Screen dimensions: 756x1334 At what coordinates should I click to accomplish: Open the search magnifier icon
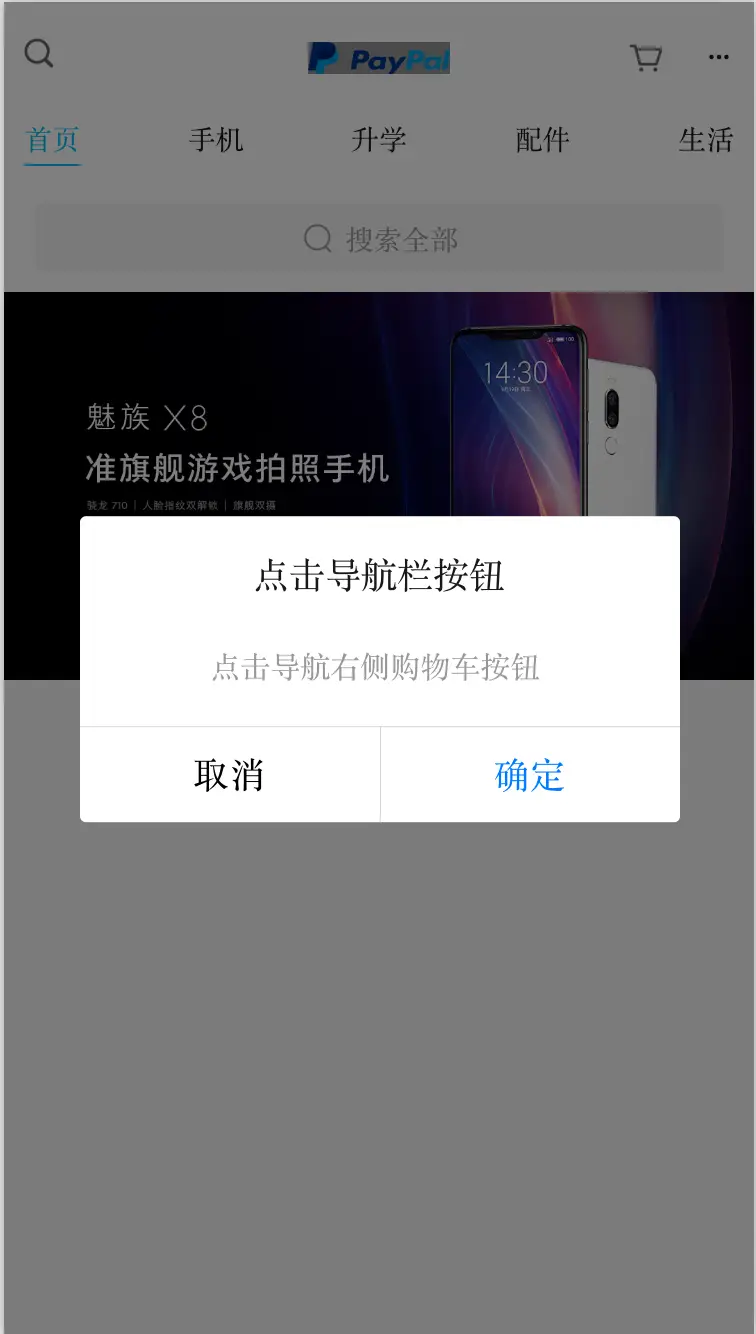(x=39, y=54)
